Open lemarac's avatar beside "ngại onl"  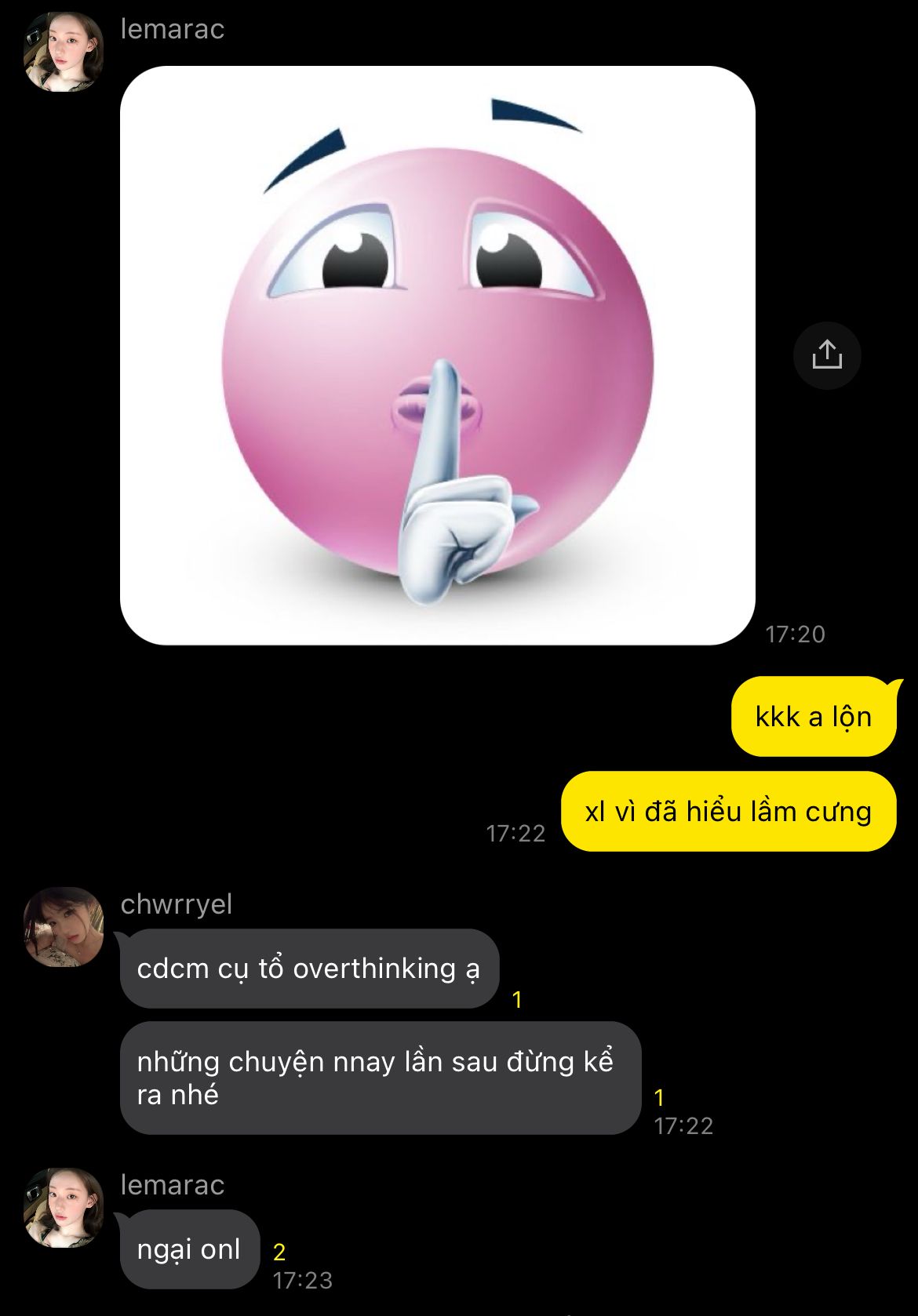64,1208
